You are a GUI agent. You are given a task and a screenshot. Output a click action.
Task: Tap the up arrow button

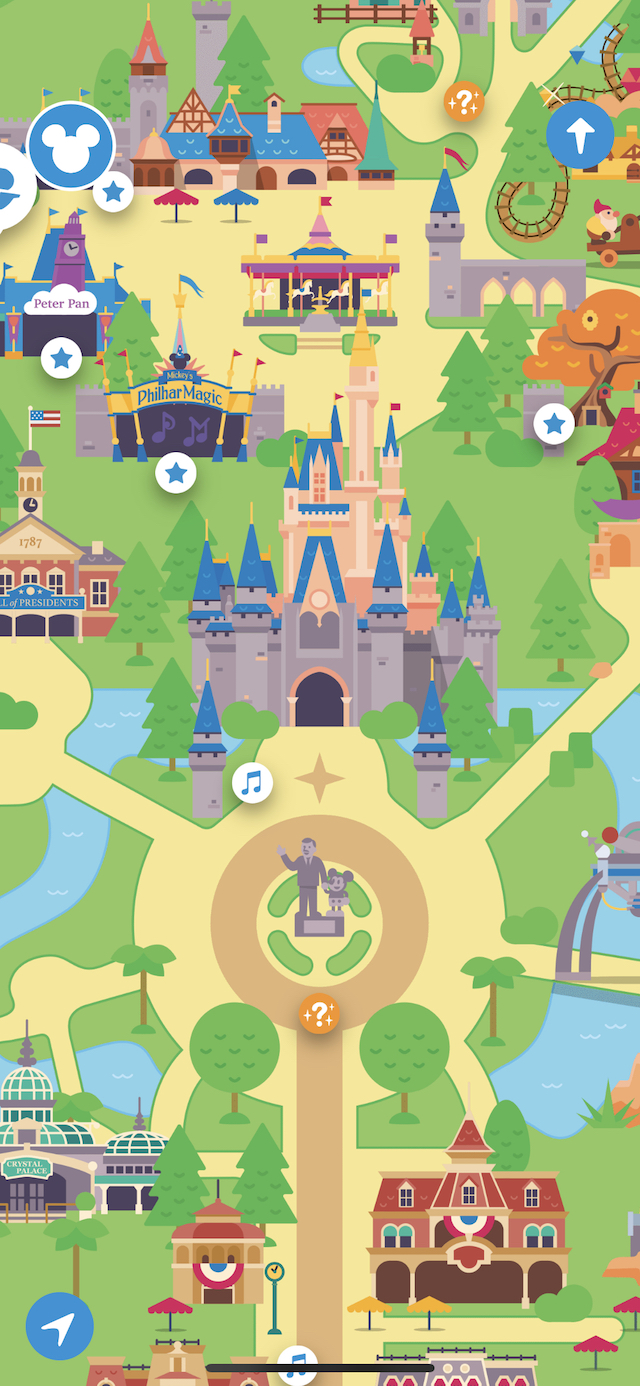[580, 134]
